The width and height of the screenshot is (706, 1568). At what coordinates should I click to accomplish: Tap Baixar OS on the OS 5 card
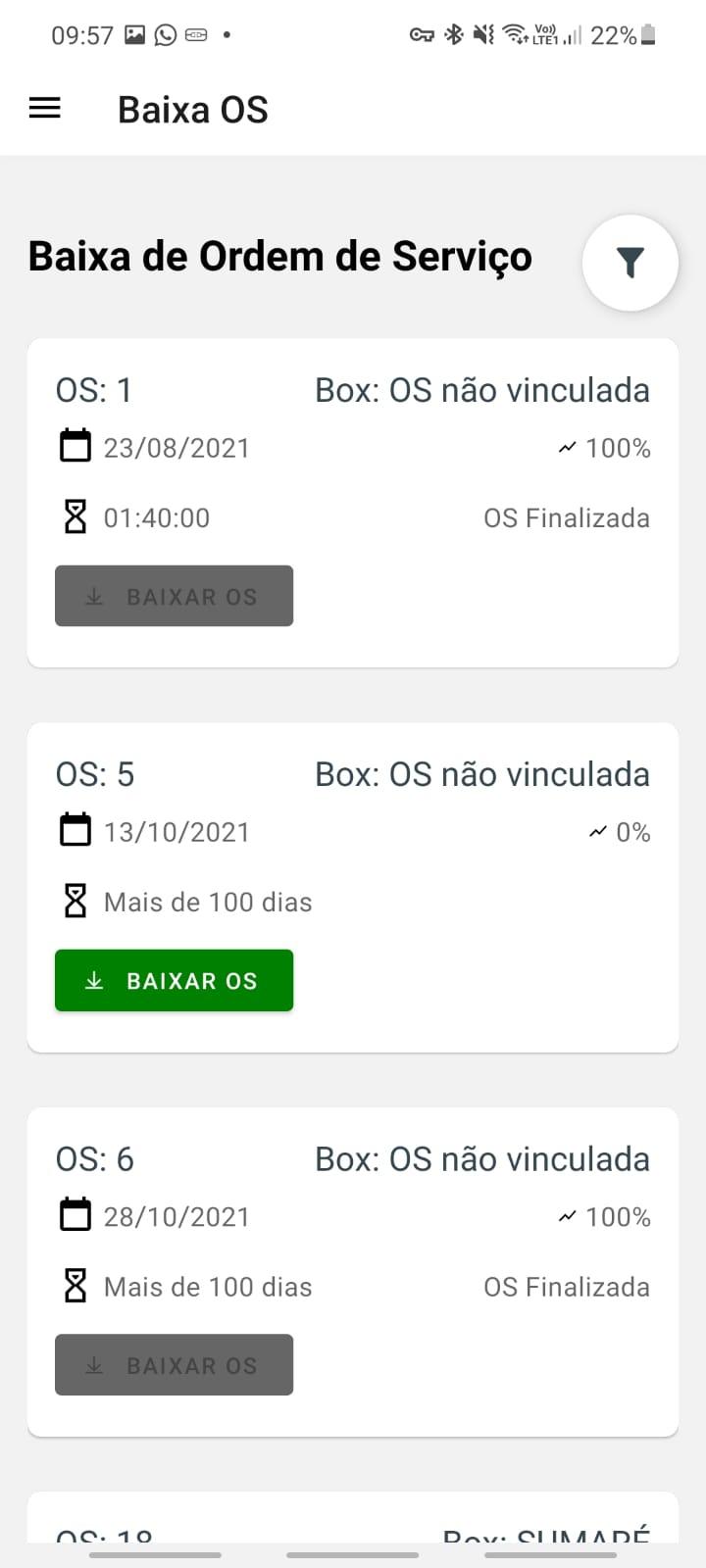174,980
